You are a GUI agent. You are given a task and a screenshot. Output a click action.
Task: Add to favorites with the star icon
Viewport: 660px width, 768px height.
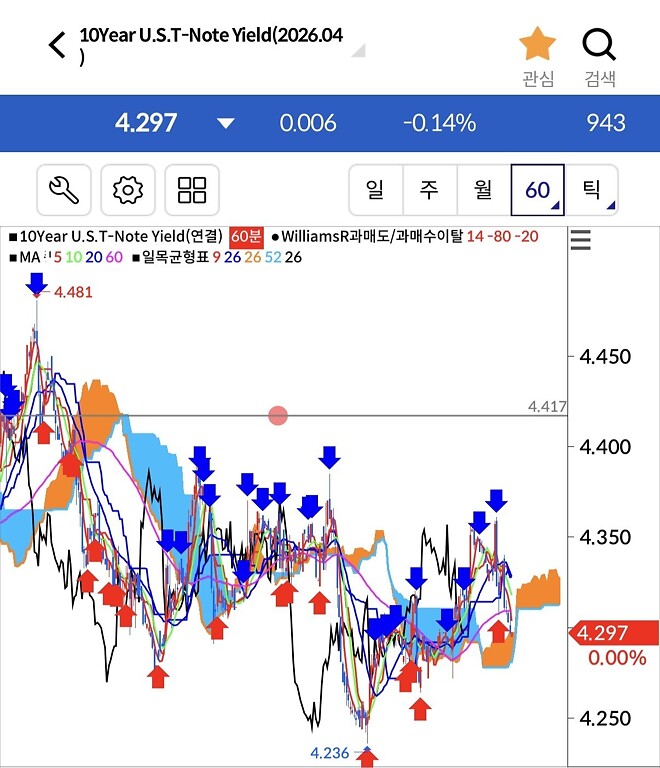click(537, 45)
